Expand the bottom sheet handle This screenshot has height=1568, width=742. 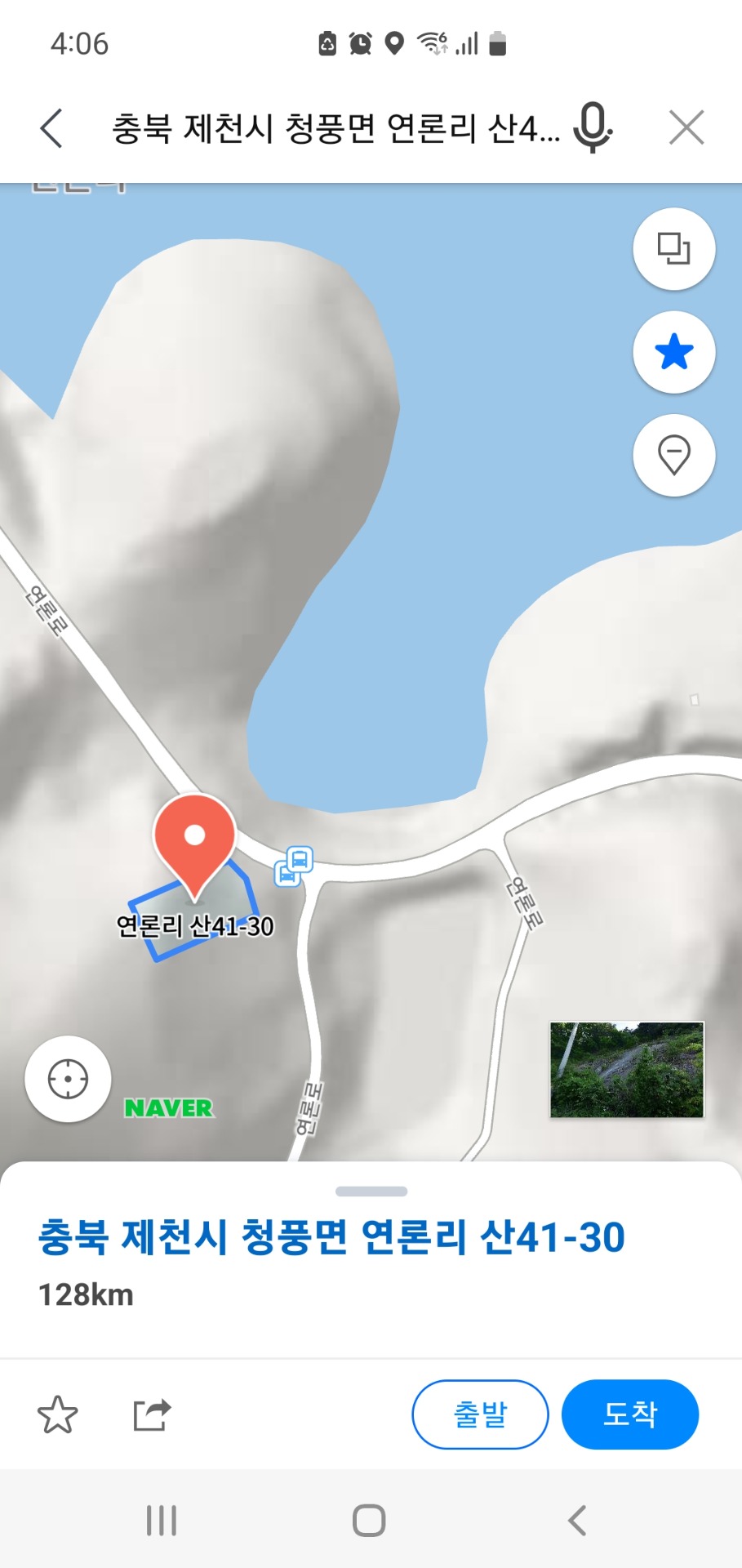(x=371, y=1192)
